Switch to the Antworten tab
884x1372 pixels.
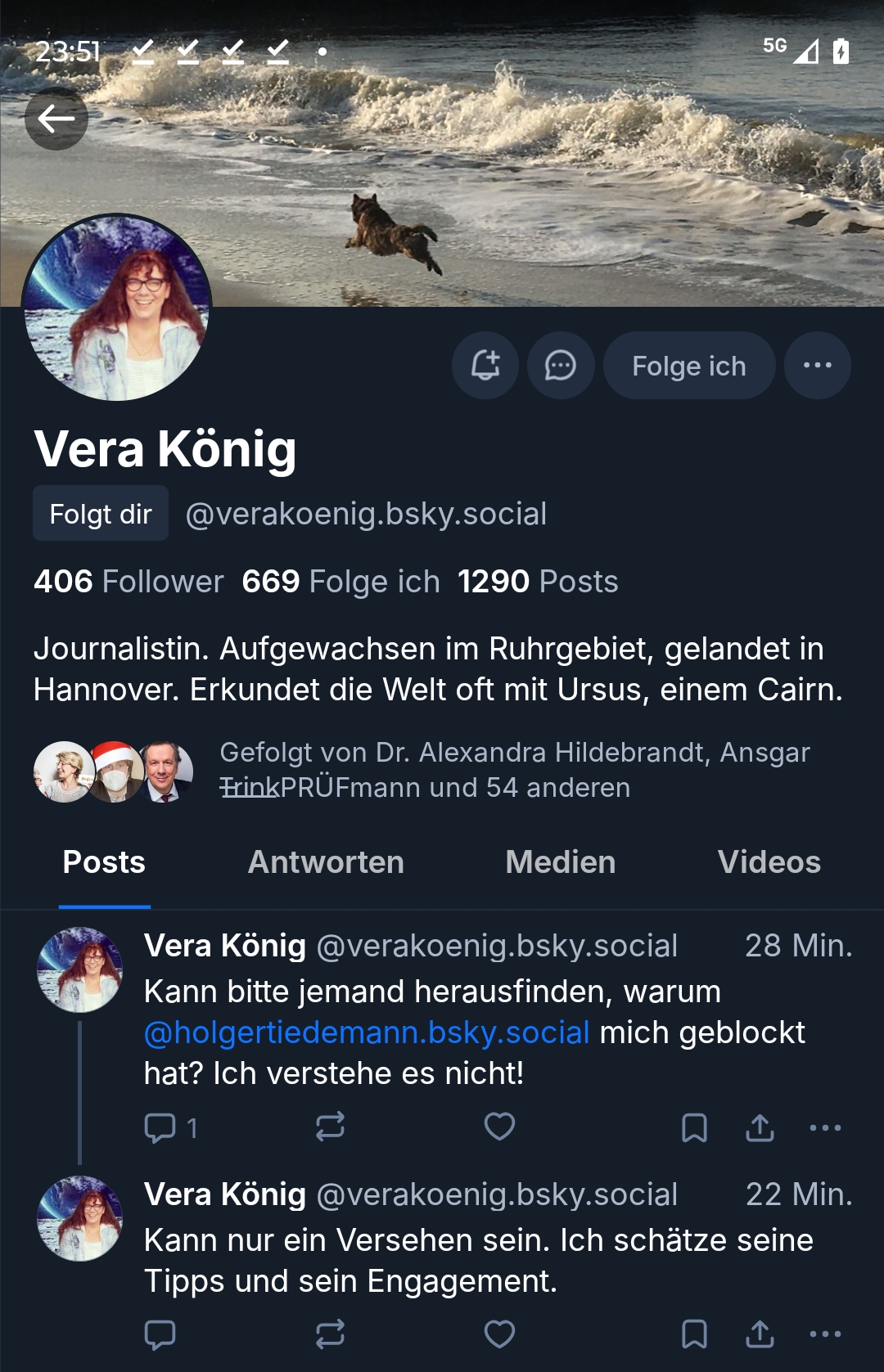326,862
